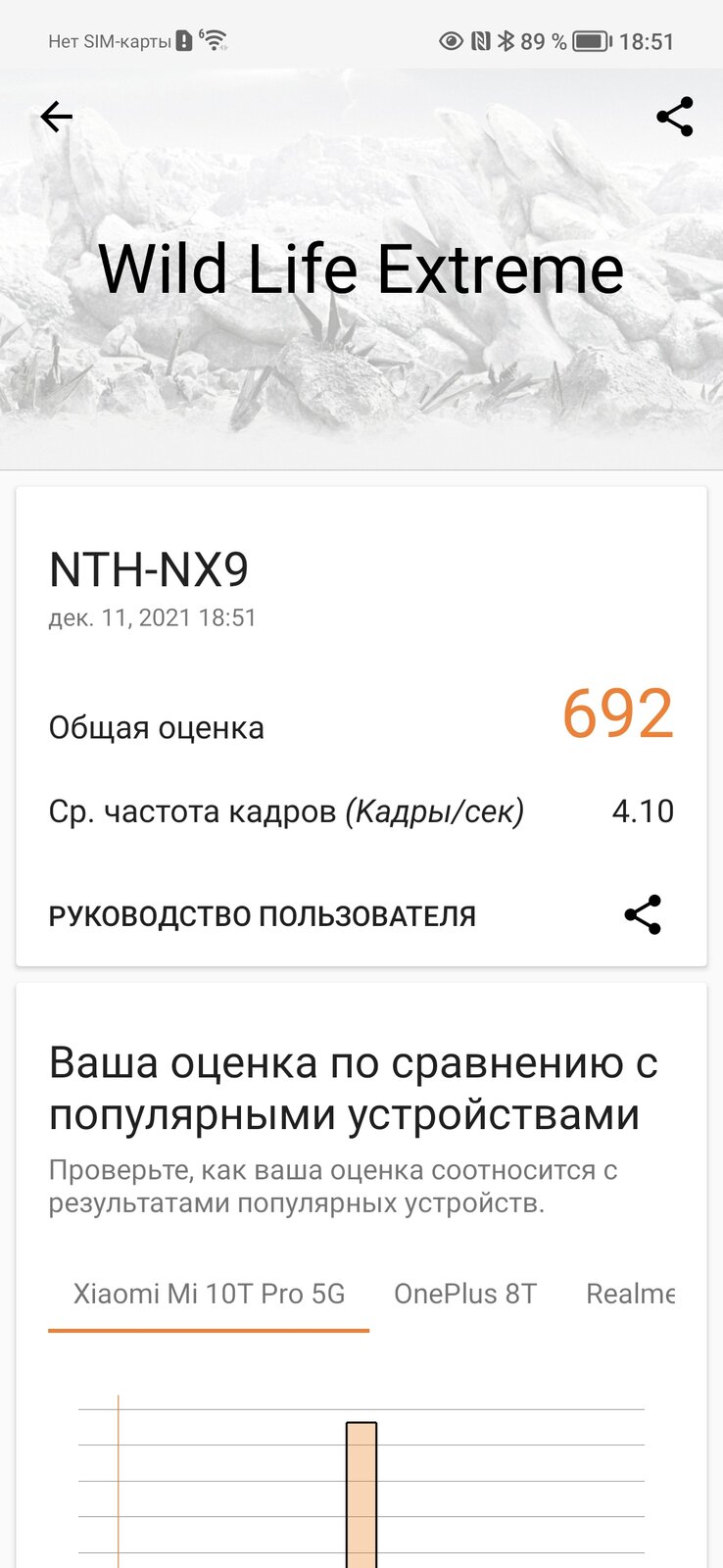Go back using the top-left arrow
723x1568 pixels.
pyautogui.click(x=57, y=118)
